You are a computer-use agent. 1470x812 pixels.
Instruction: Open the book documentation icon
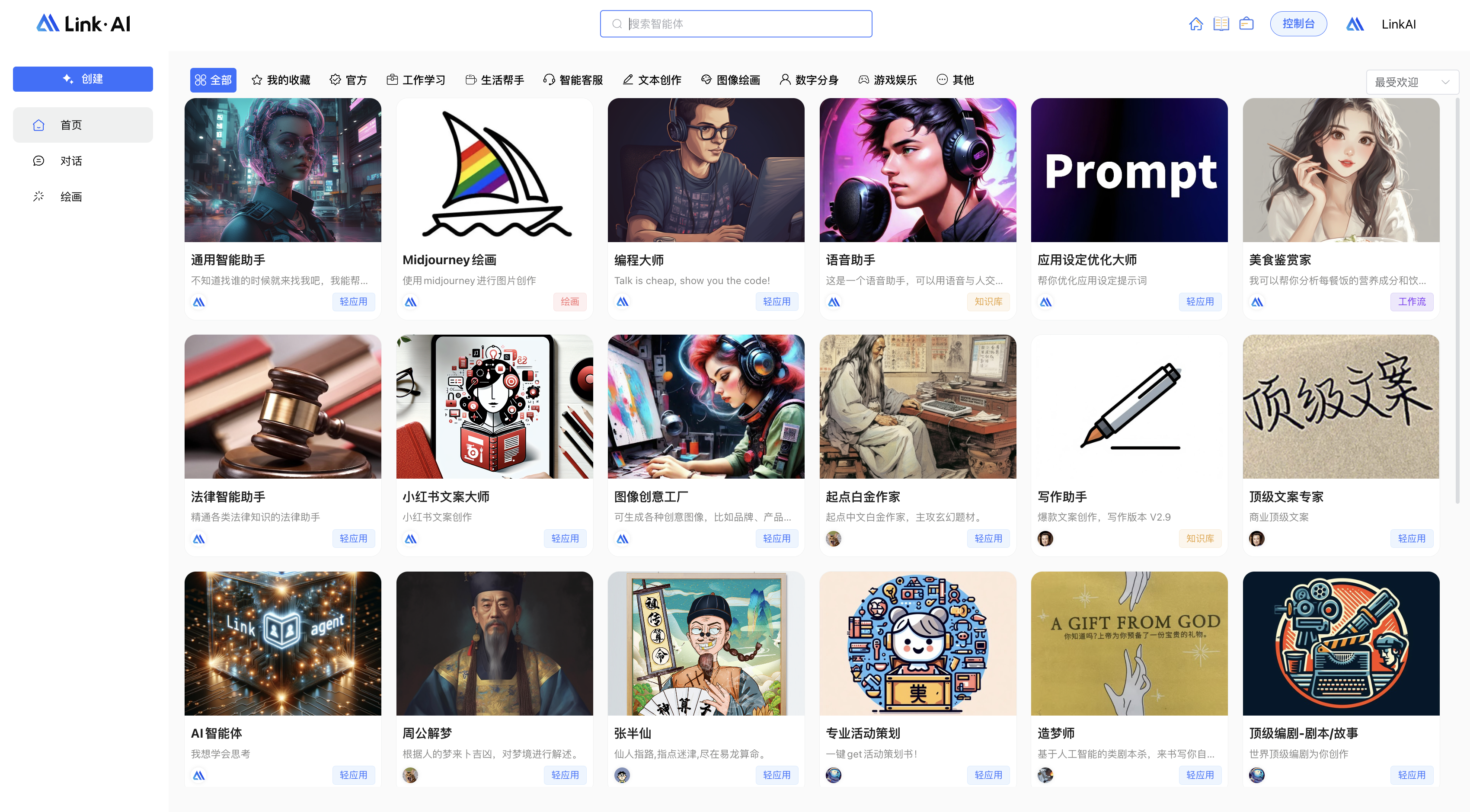(x=1221, y=24)
